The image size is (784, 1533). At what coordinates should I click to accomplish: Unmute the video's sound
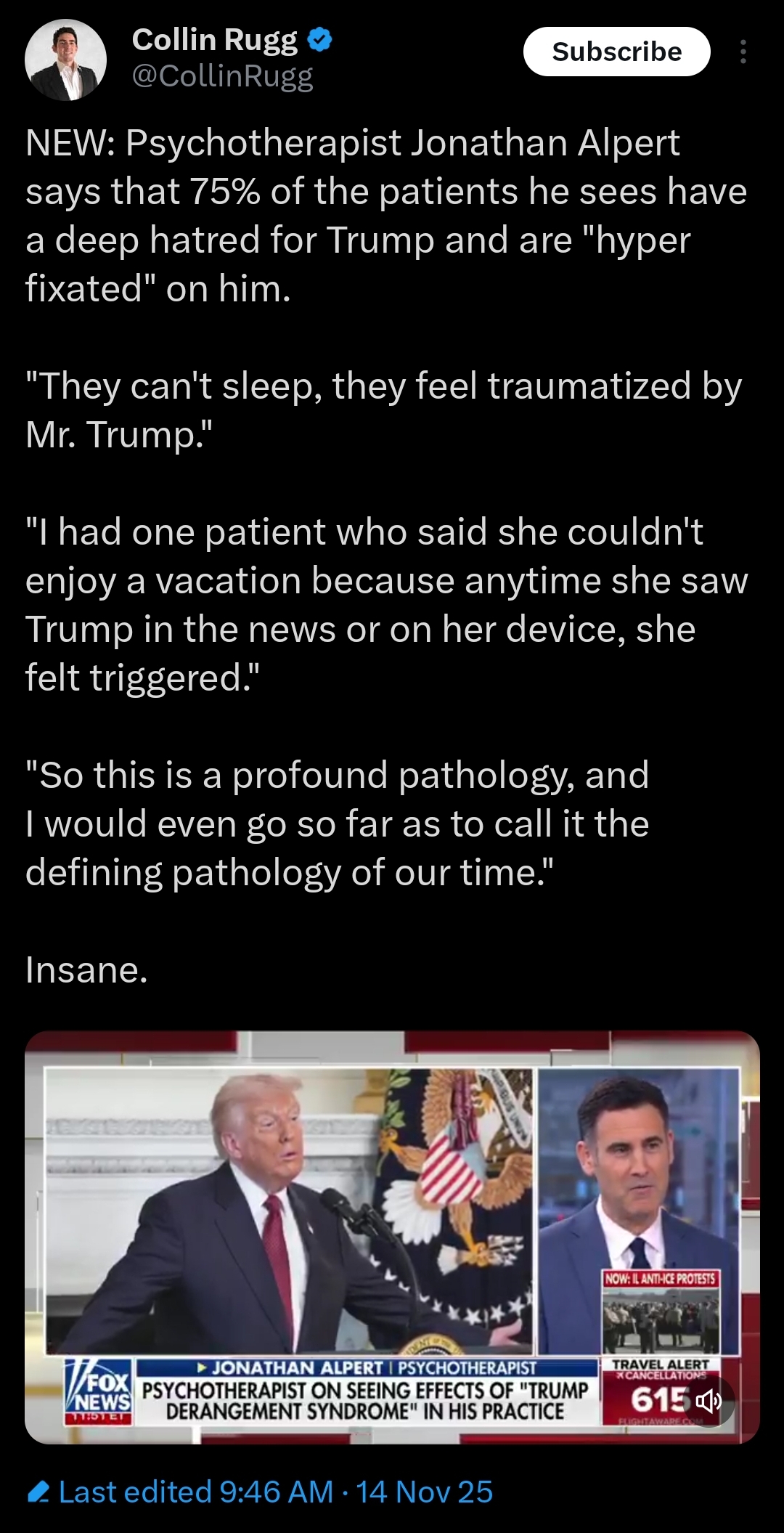709,1401
